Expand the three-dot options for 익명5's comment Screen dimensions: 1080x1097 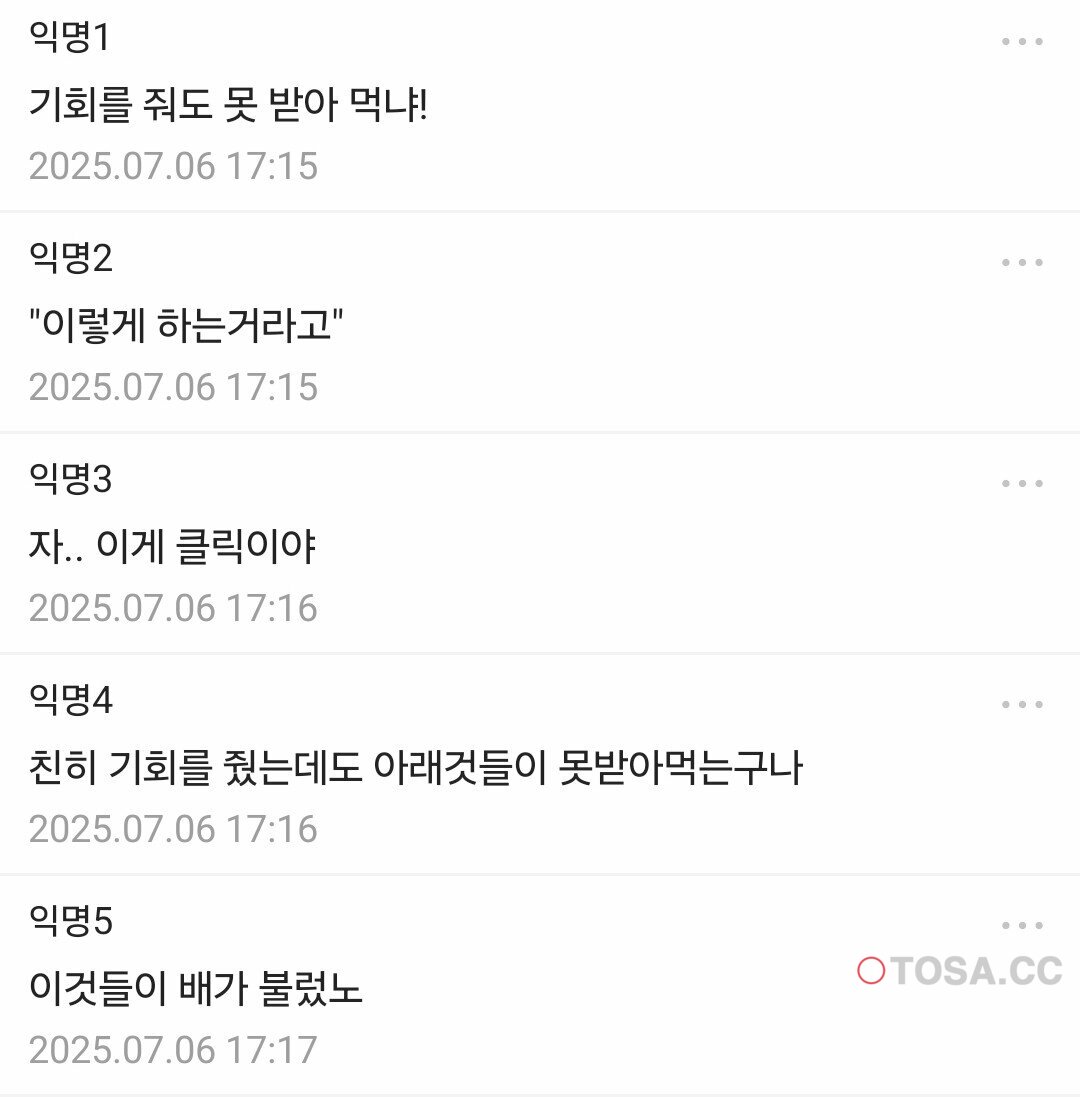(1022, 926)
